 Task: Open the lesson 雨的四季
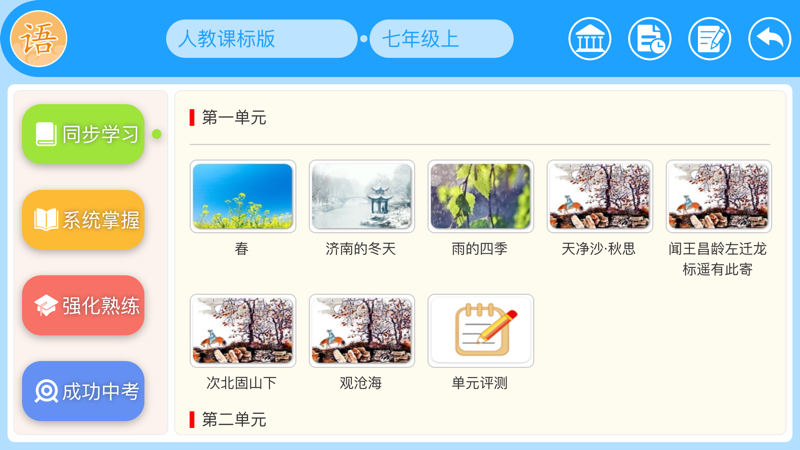click(x=480, y=197)
